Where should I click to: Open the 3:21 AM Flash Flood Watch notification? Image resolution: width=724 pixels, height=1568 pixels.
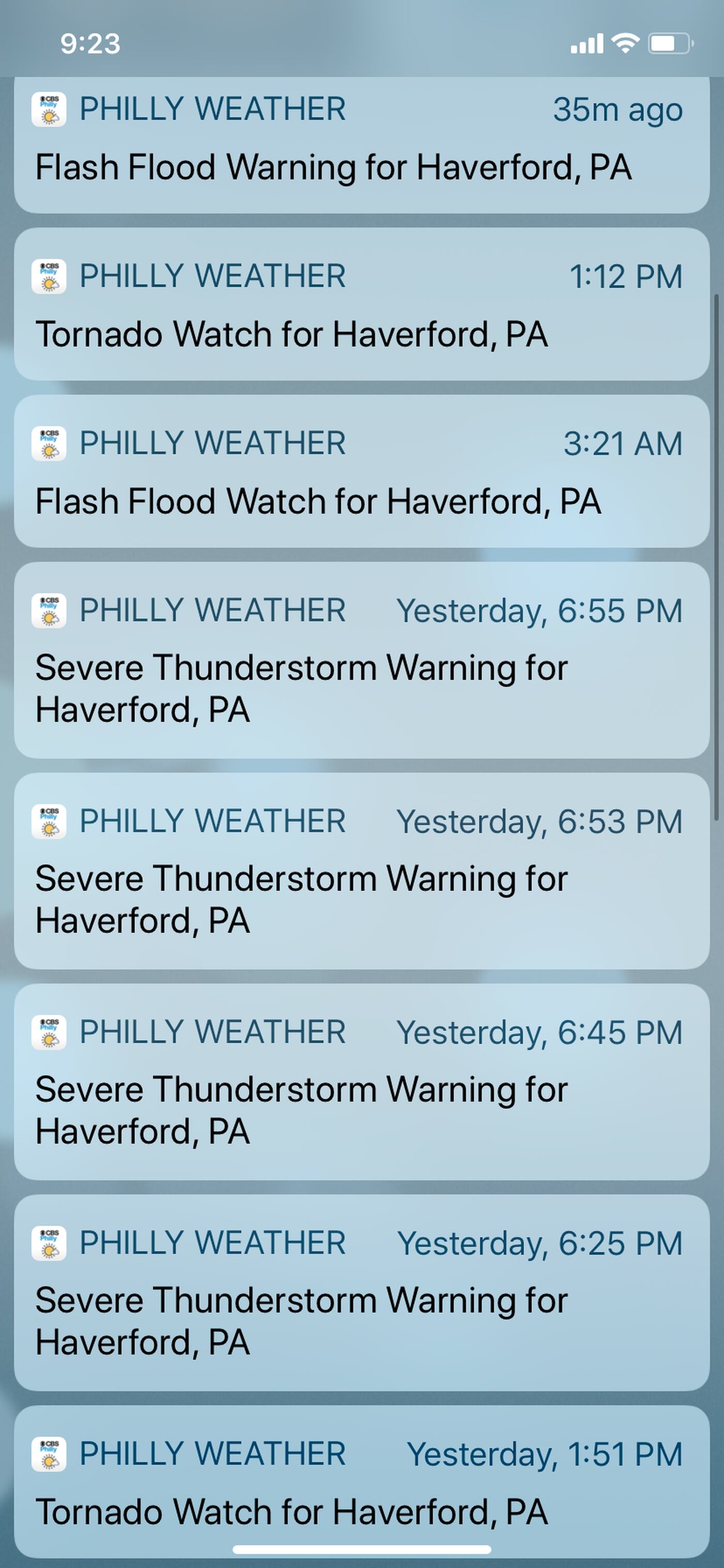[361, 472]
